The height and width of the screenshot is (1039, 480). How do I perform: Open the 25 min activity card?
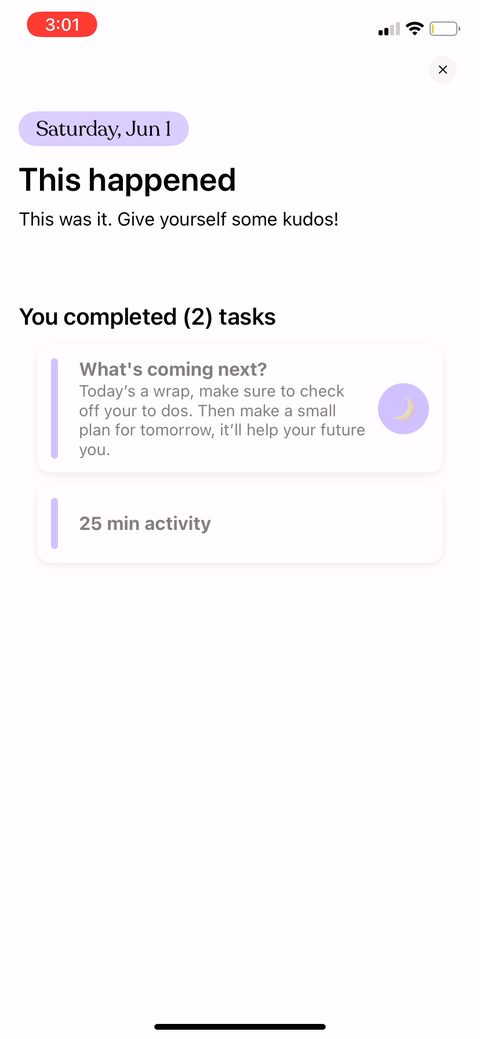tap(240, 523)
